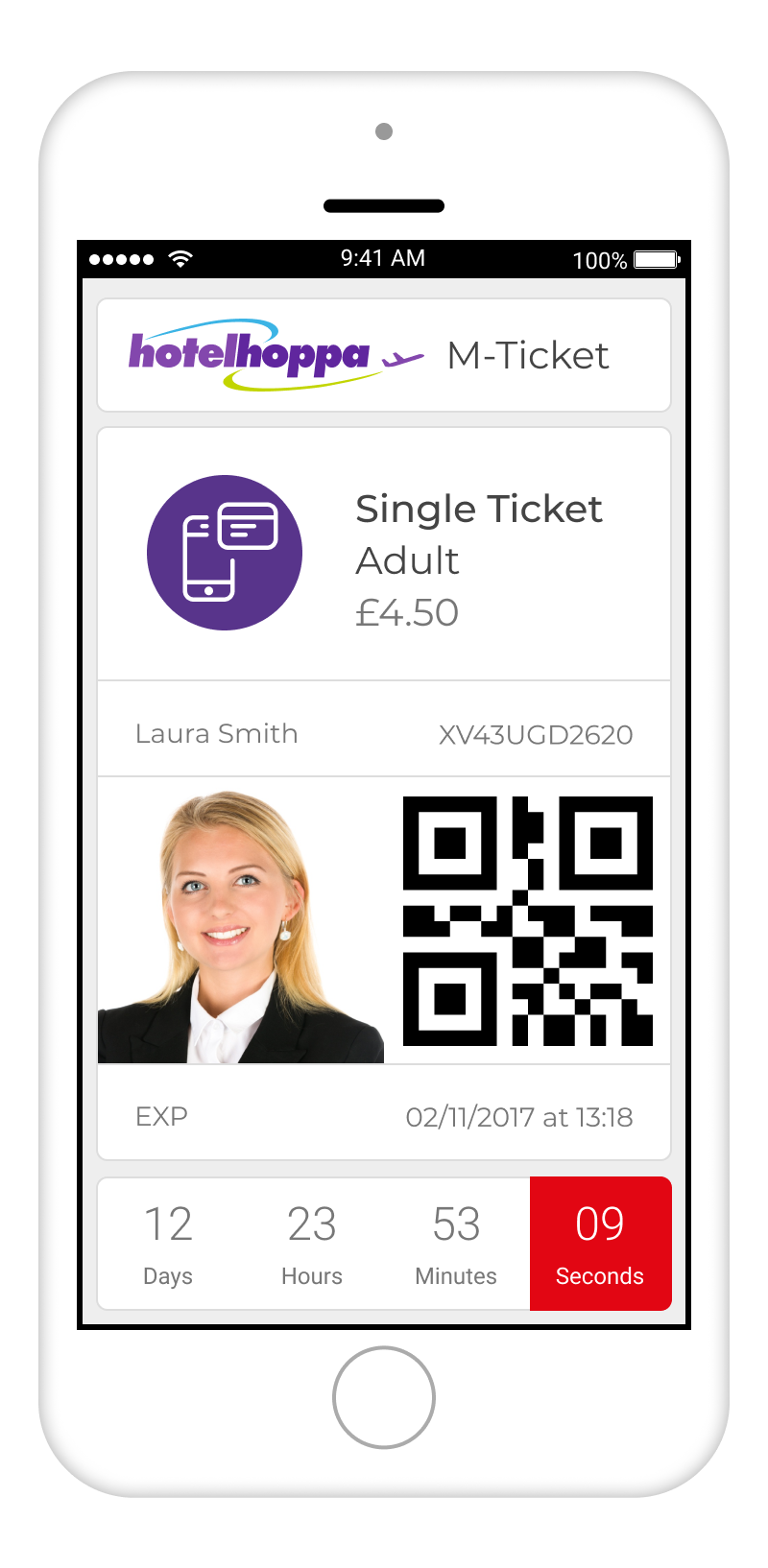Tap the 100% battery percentage label
Viewport: 768px width, 1568px height.
[x=598, y=260]
